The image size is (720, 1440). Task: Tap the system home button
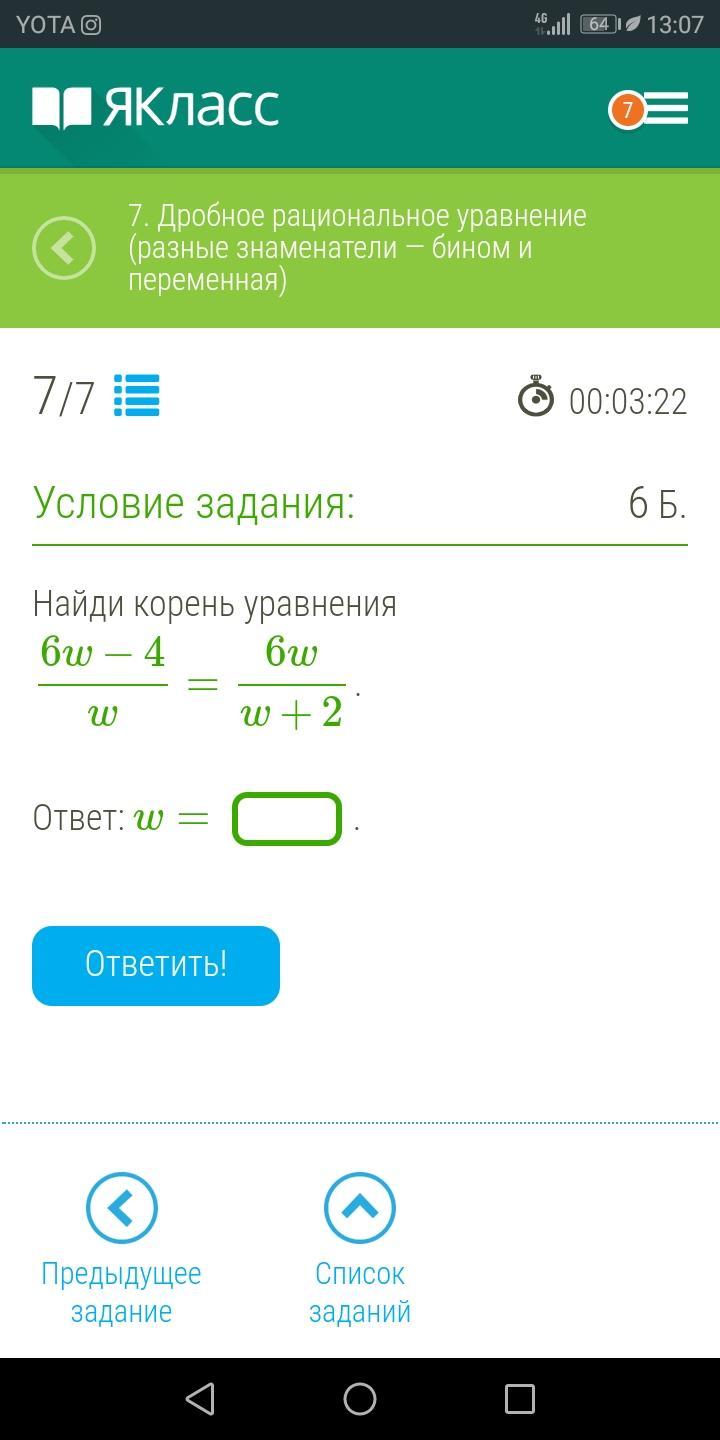(x=360, y=1398)
